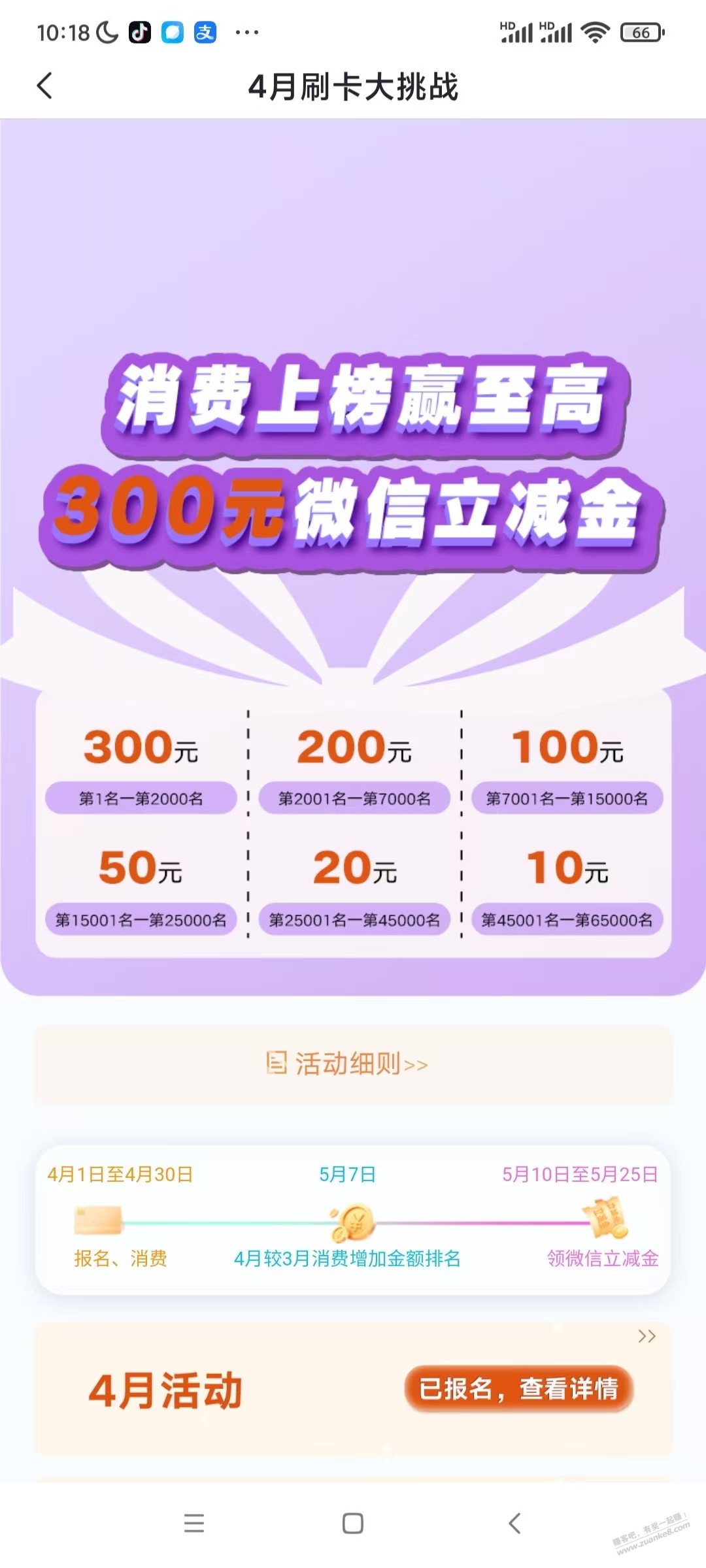The height and width of the screenshot is (1568, 706).
Task: Tap 已报名，查看详情 button
Action: tap(518, 1388)
